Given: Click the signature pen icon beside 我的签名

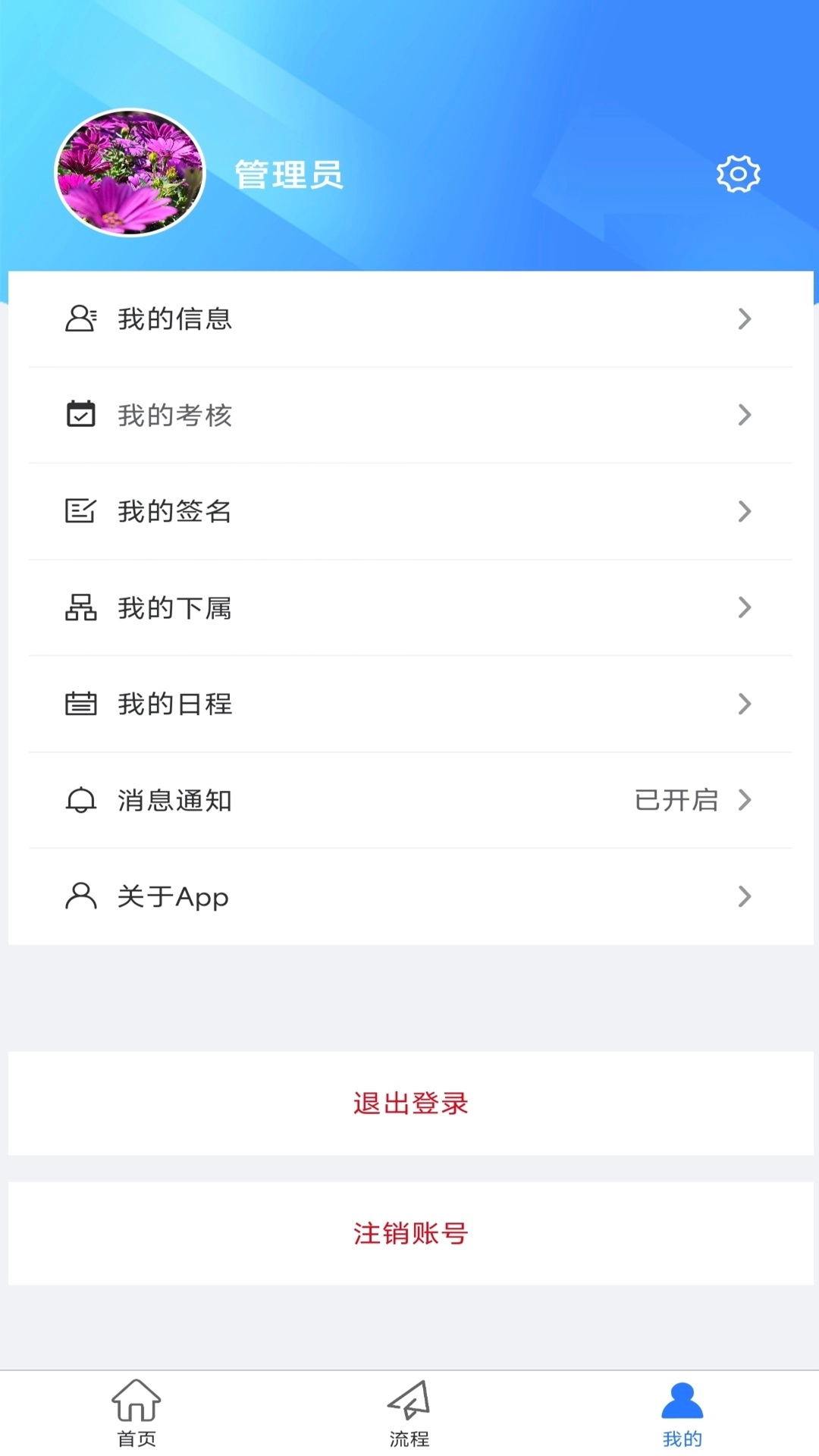Looking at the screenshot, I should pos(80,511).
